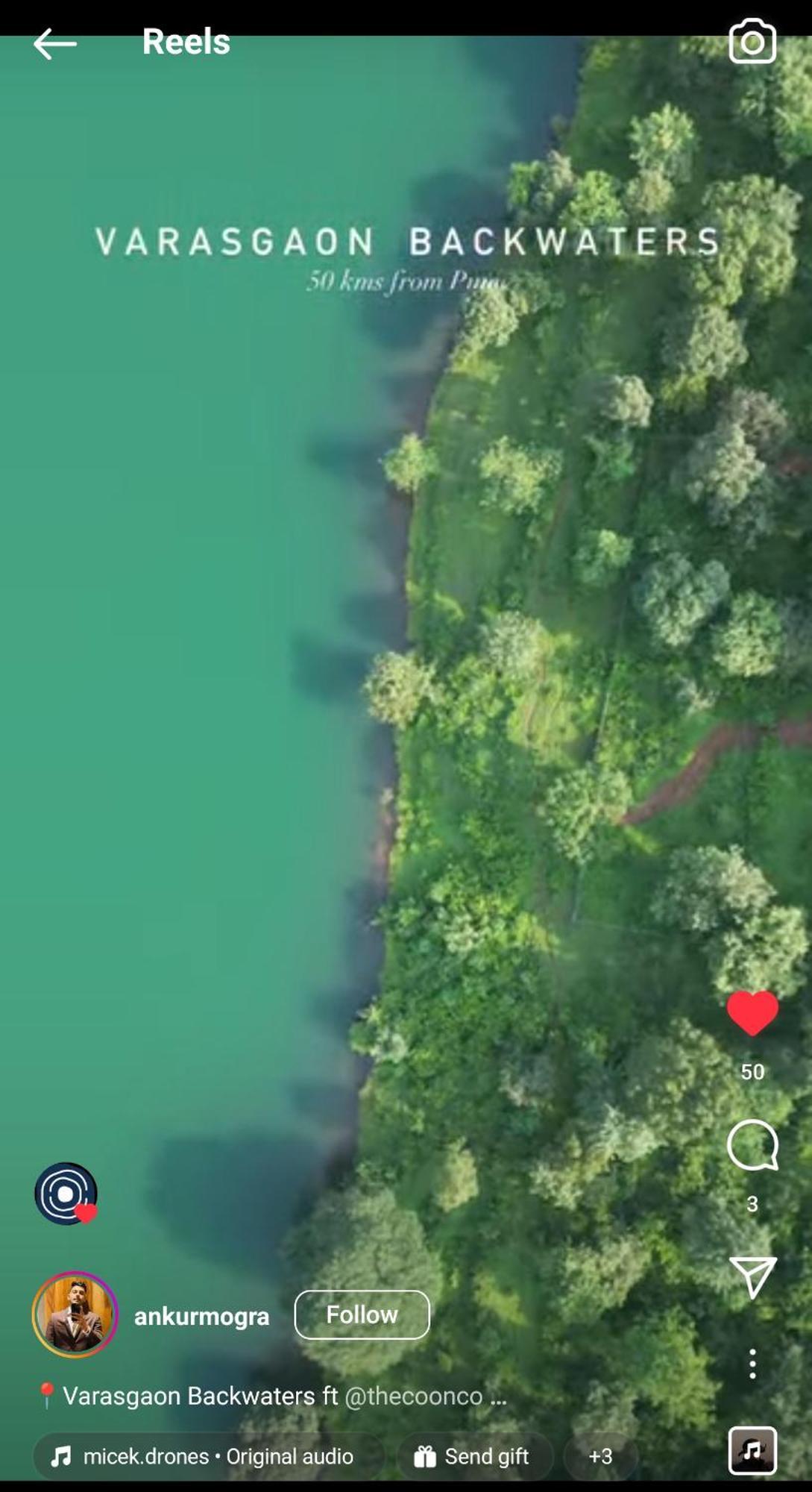
Task: Open ankurmogra's profile picture
Action: point(75,1314)
